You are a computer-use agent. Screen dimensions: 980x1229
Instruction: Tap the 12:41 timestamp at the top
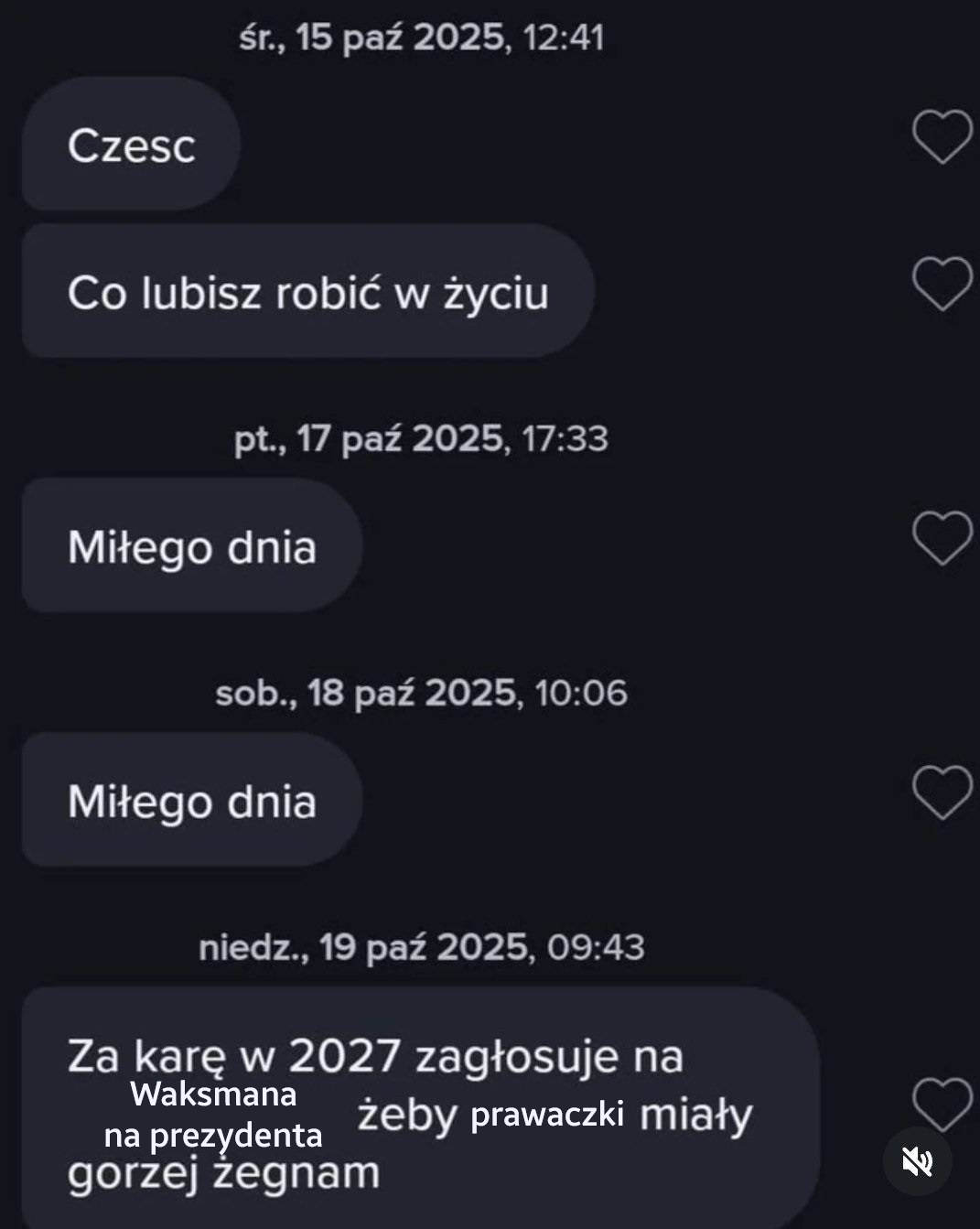[568, 38]
